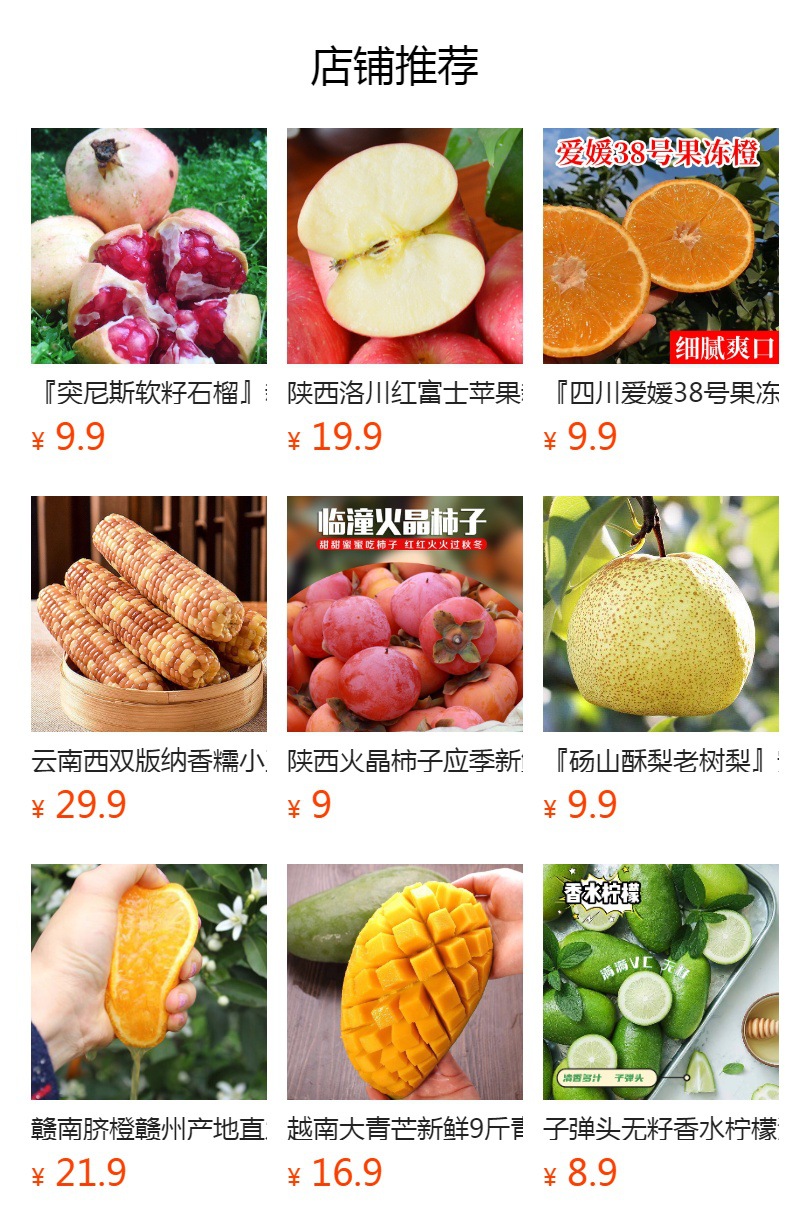Screen dimensions: 790x1232
Task: Tap the 陕西火晶柿子 product card
Action: point(405,614)
